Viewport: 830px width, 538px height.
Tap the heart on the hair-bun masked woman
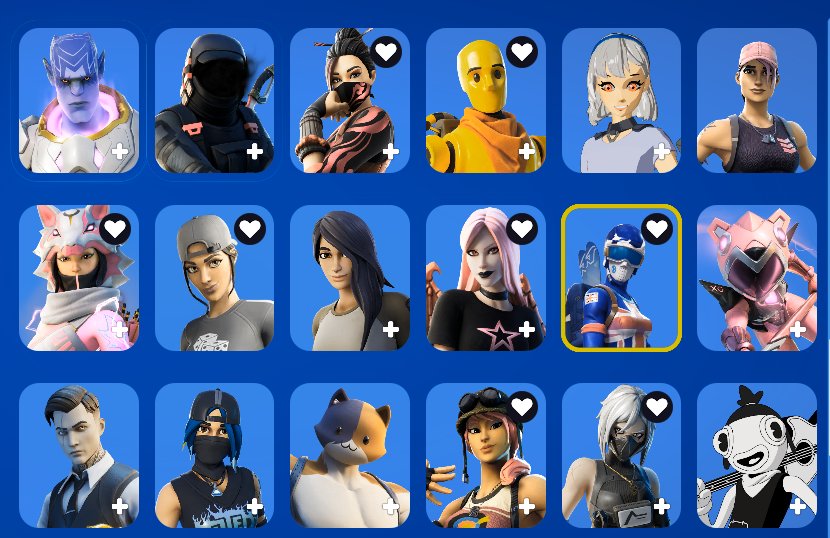(x=386, y=52)
